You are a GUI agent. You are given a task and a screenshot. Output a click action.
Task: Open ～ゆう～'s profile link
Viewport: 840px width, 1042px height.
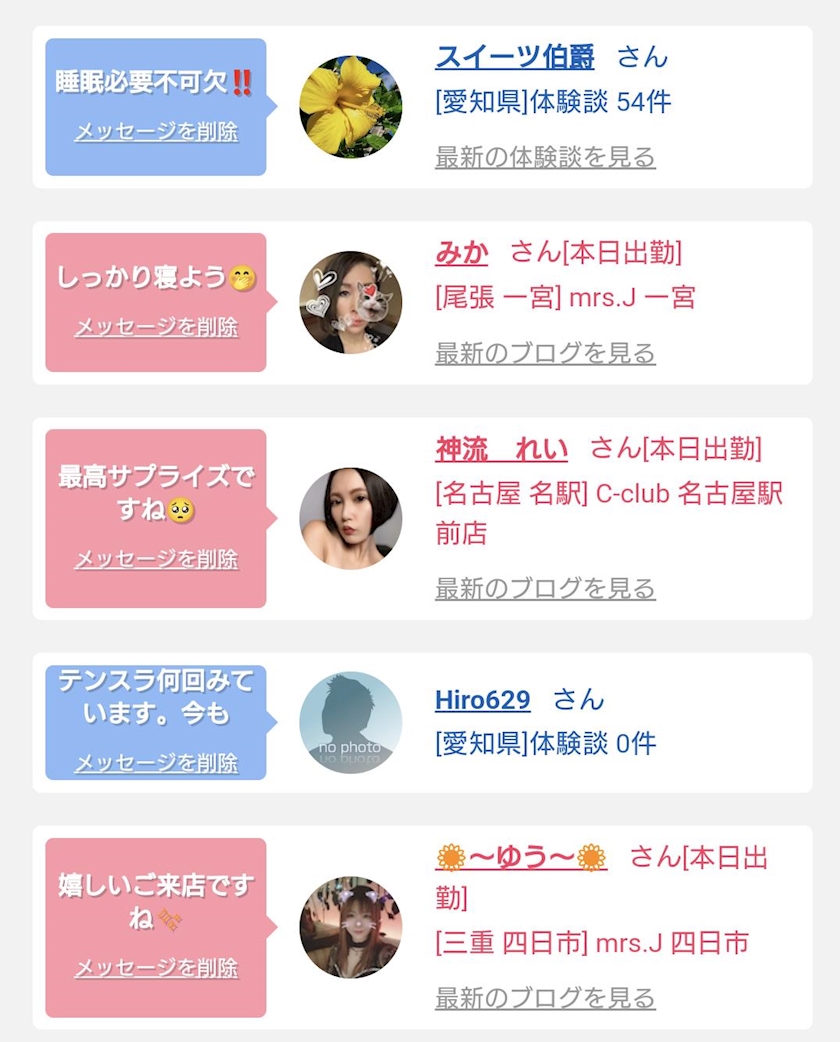coord(522,858)
